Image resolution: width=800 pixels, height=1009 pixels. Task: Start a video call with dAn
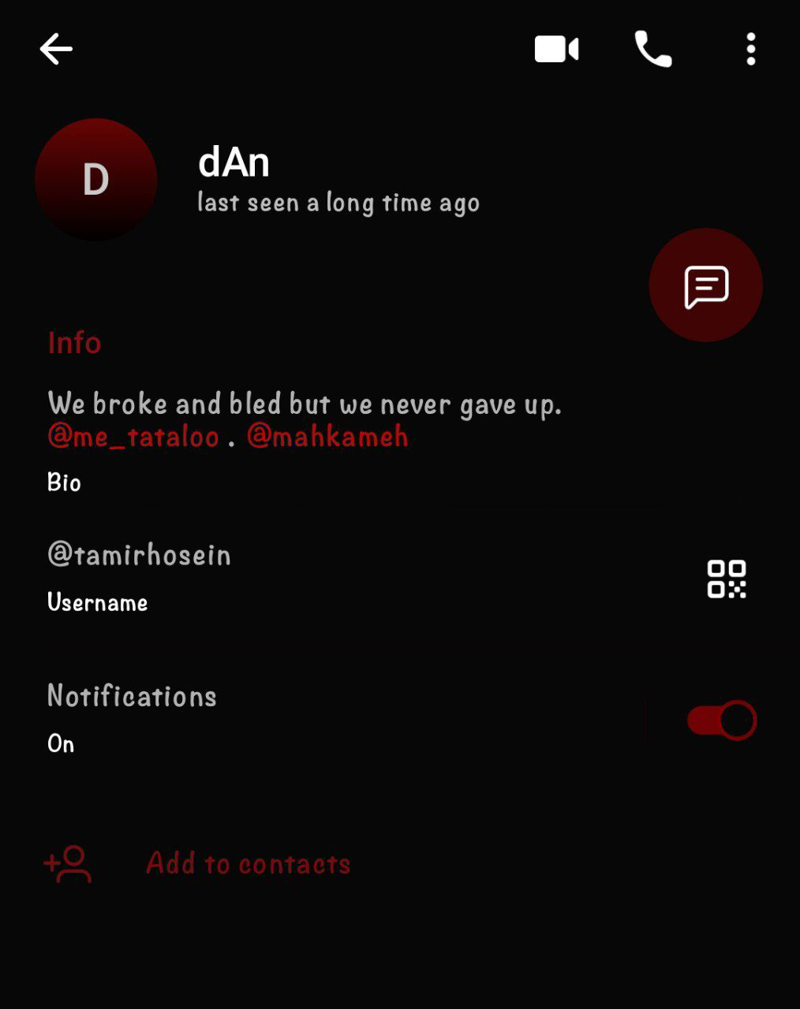coord(557,49)
